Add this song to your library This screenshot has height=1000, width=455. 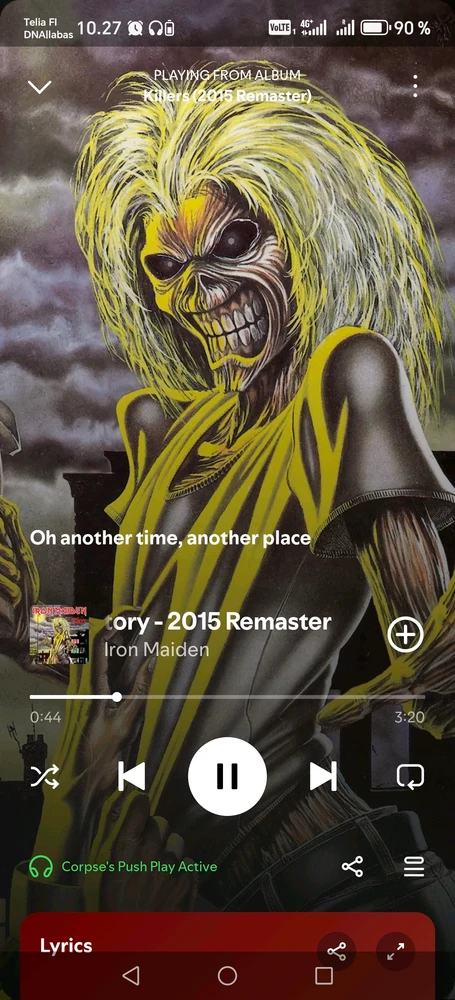pos(405,634)
